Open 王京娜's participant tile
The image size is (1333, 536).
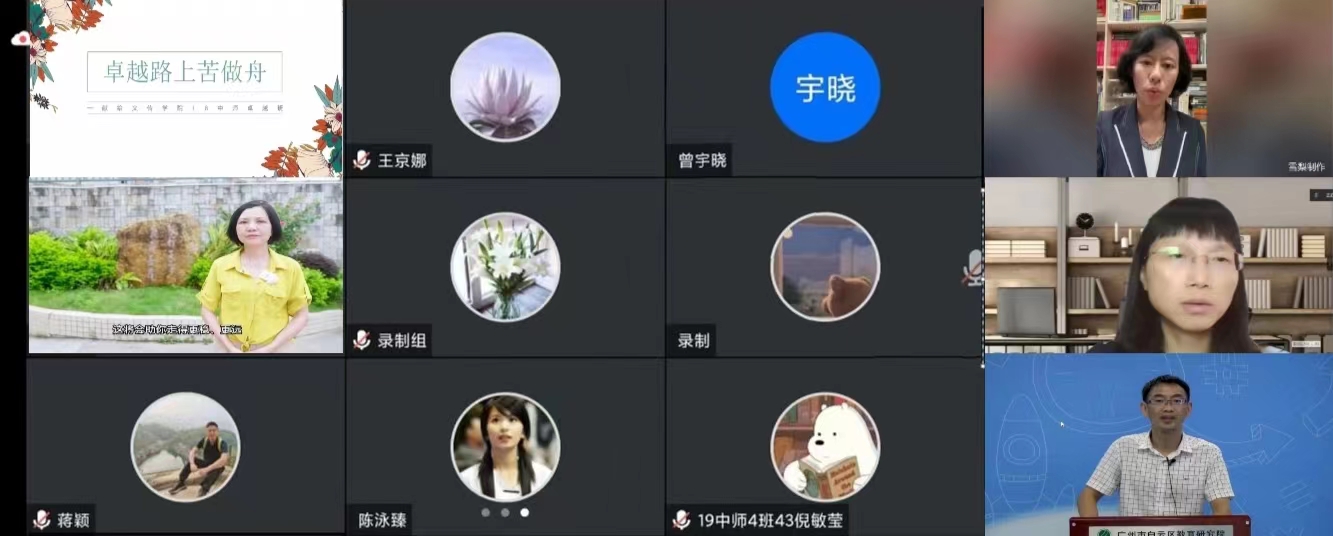click(x=505, y=88)
